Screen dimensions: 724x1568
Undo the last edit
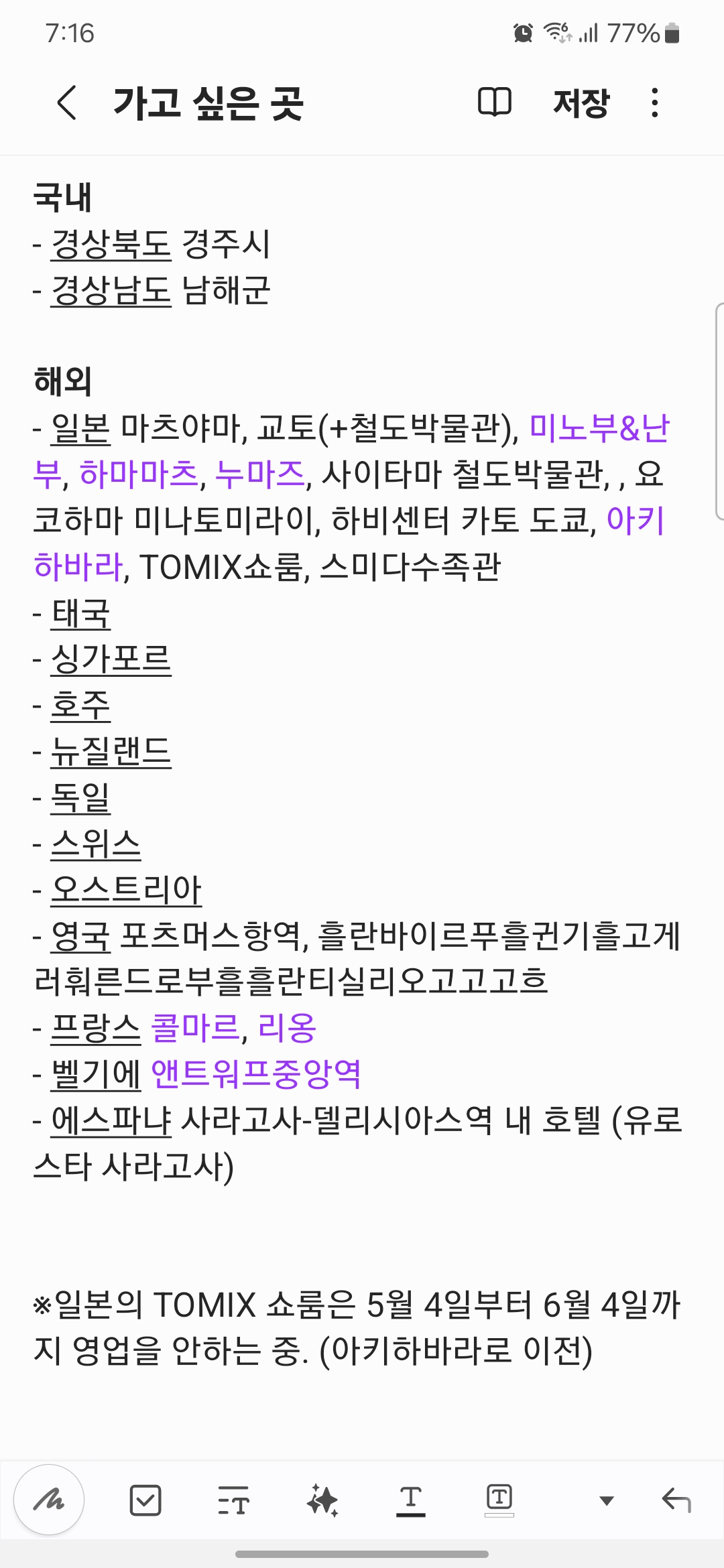tap(676, 1500)
